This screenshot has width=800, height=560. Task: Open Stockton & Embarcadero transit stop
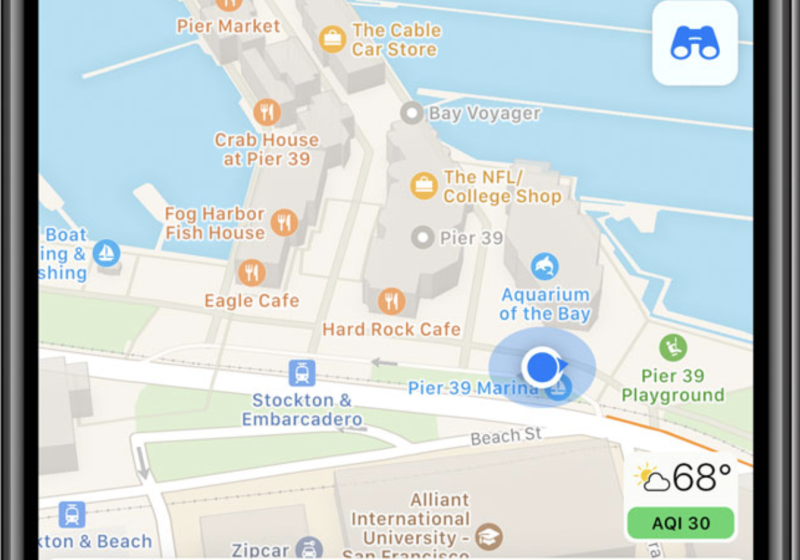tap(301, 373)
